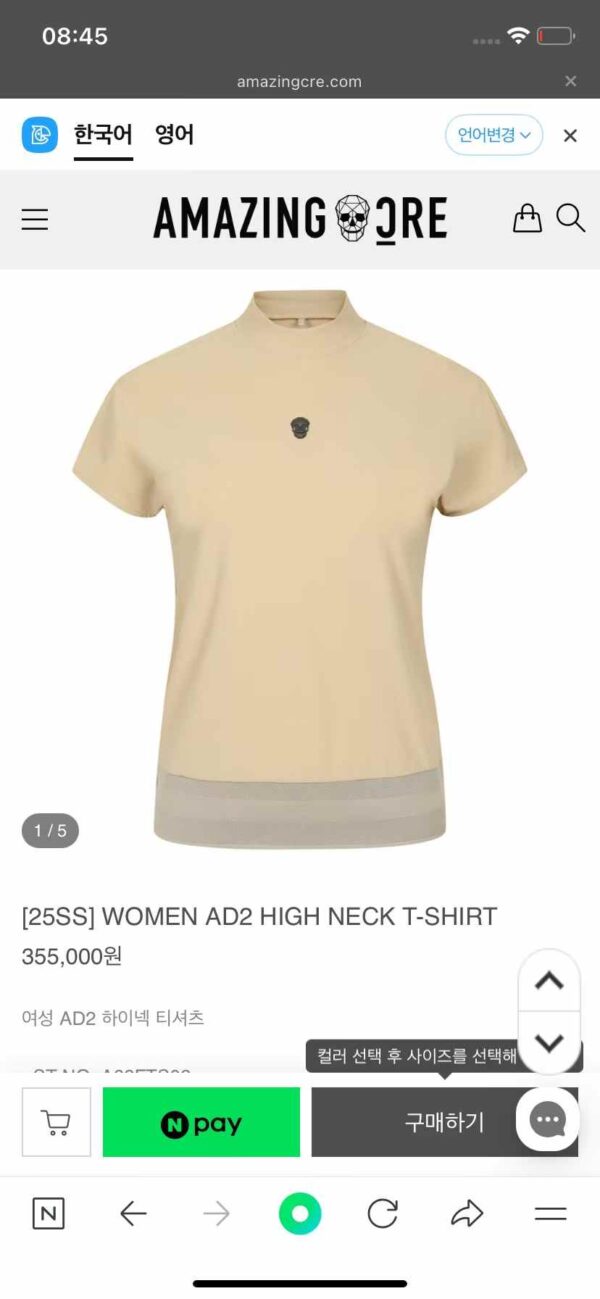Switch translation to 영어
The height and width of the screenshot is (1299, 600).
(x=174, y=134)
